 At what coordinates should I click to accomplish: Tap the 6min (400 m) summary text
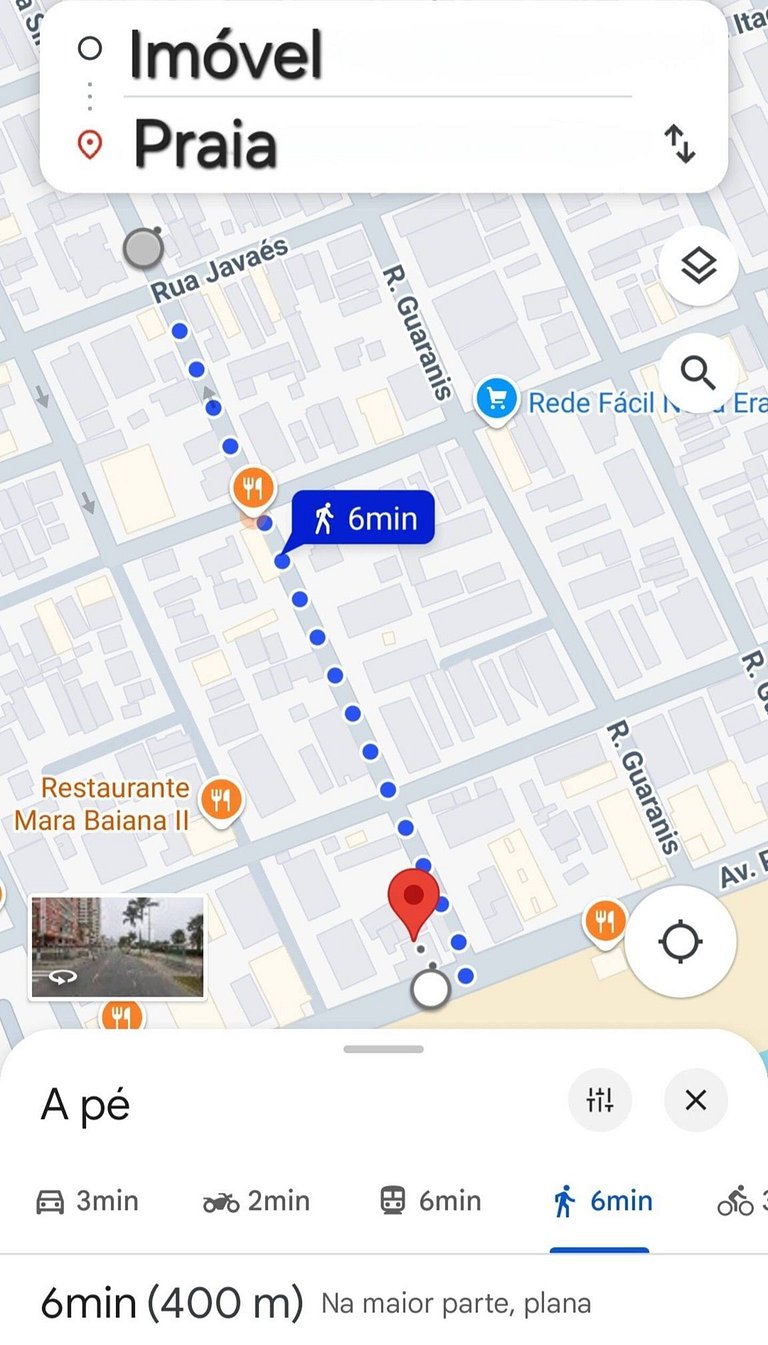[172, 1303]
